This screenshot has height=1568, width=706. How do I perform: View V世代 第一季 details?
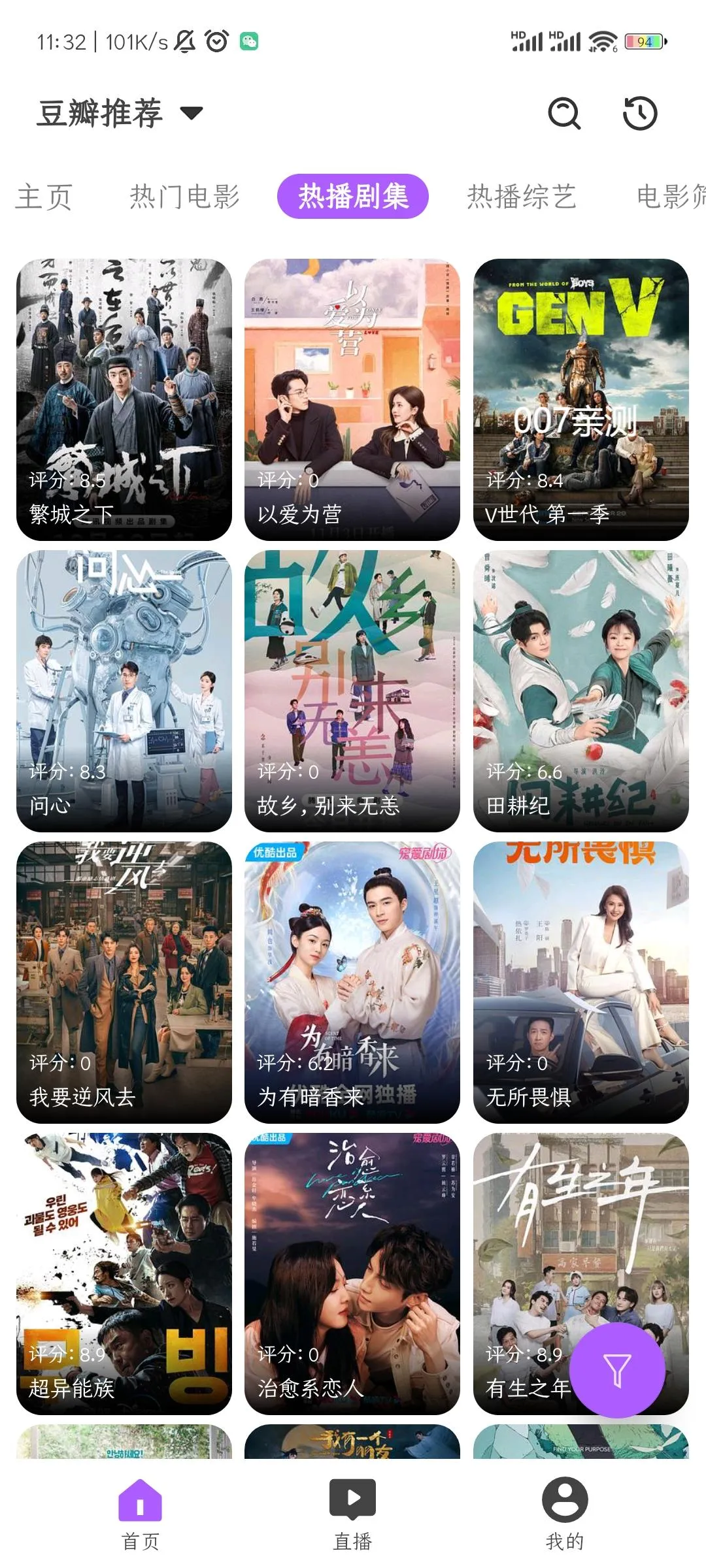pos(580,399)
